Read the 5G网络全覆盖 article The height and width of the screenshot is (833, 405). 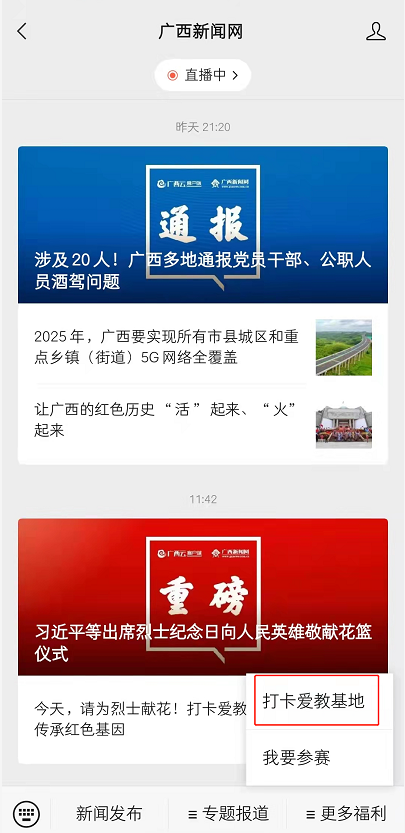tap(203, 347)
